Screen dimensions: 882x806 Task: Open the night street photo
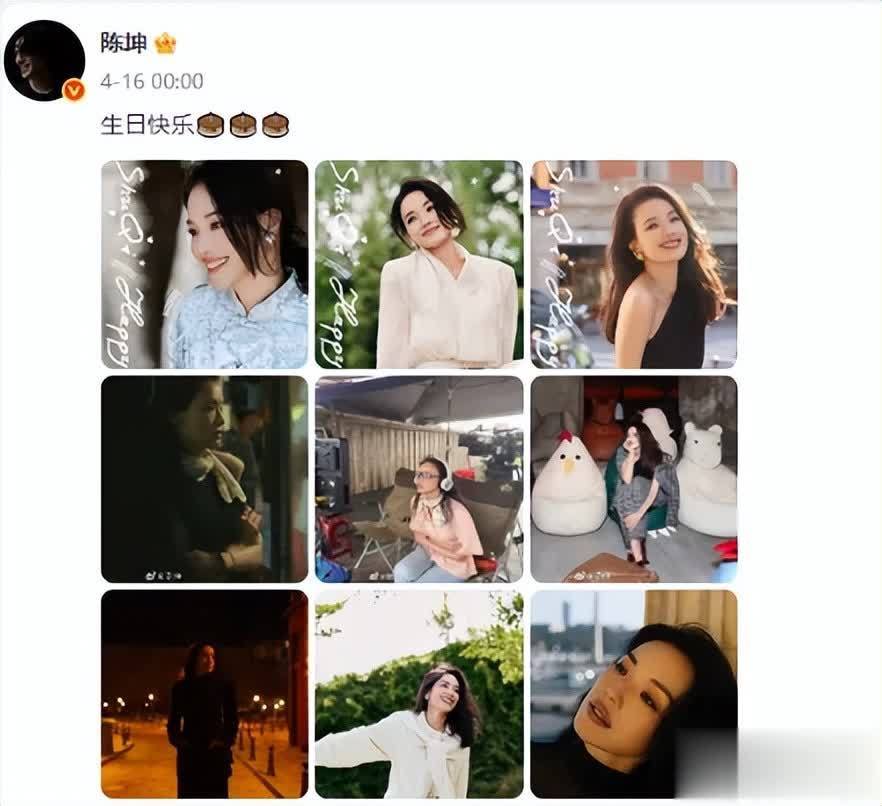pyautogui.click(x=204, y=693)
